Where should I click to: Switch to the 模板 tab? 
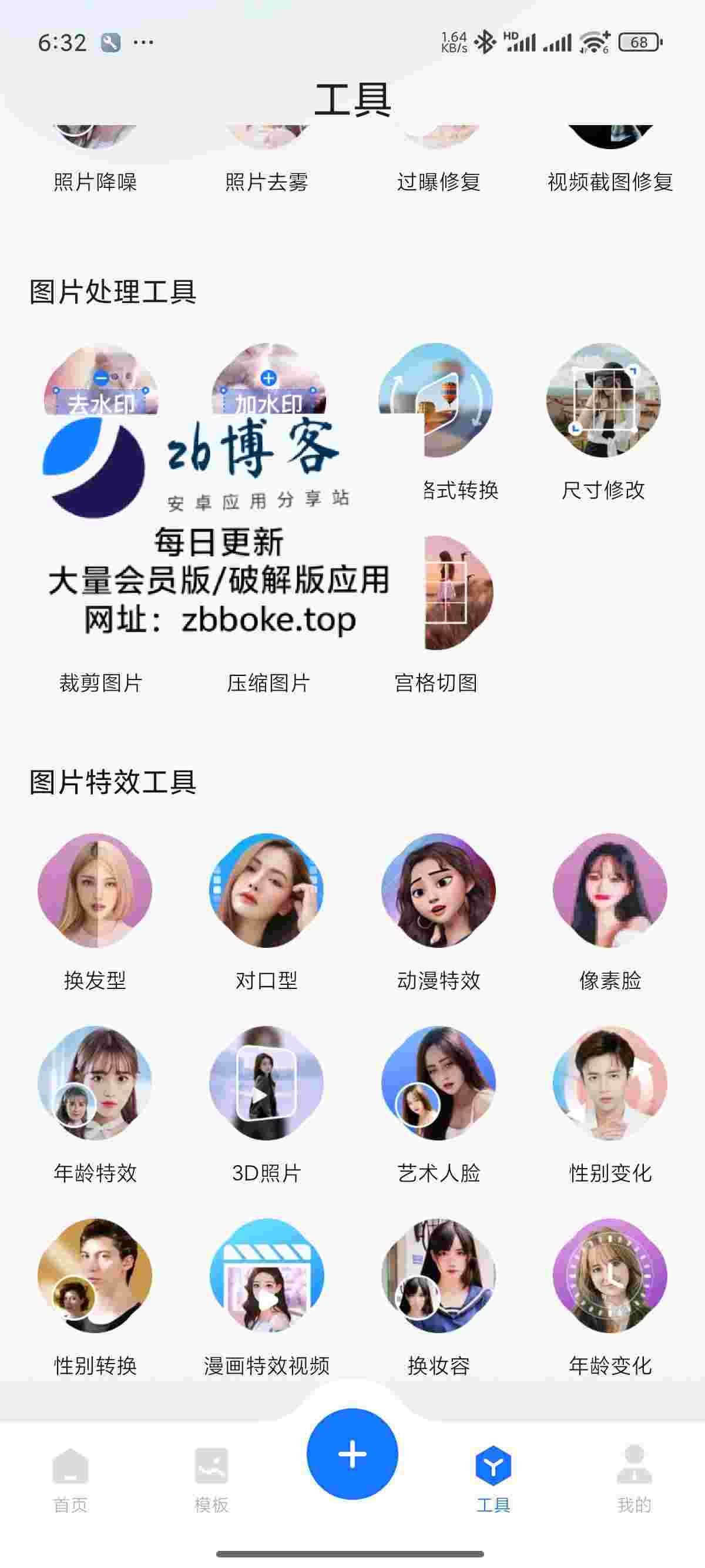pos(211,1478)
